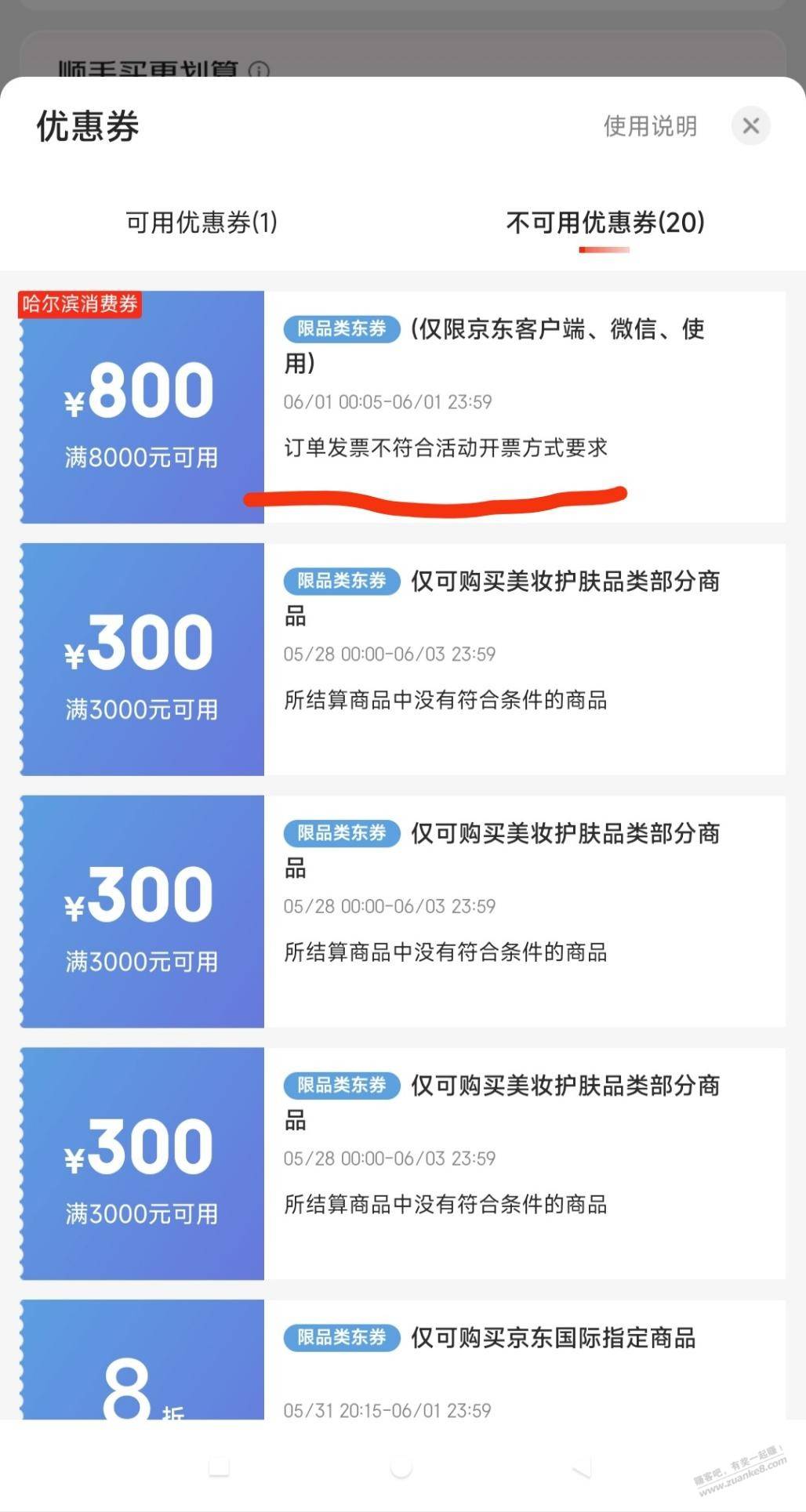Close the 优惠券 coupon sheet
The image size is (806, 1512).
coord(750,126)
